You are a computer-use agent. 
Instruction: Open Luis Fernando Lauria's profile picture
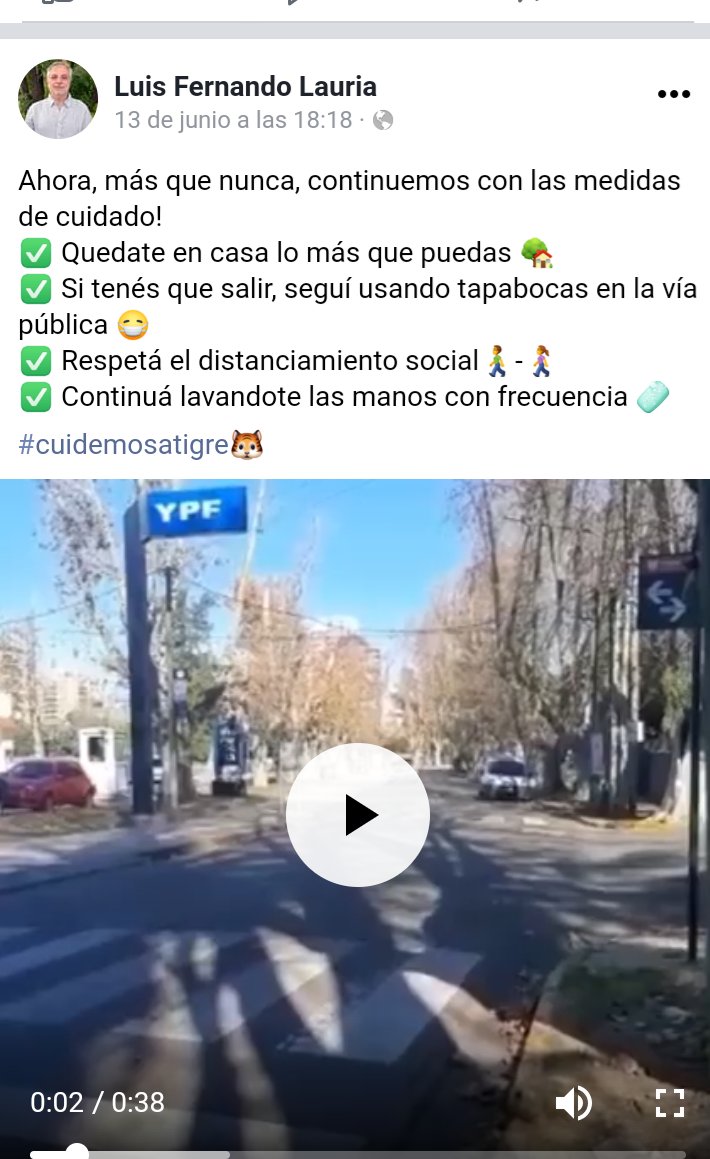[58, 99]
